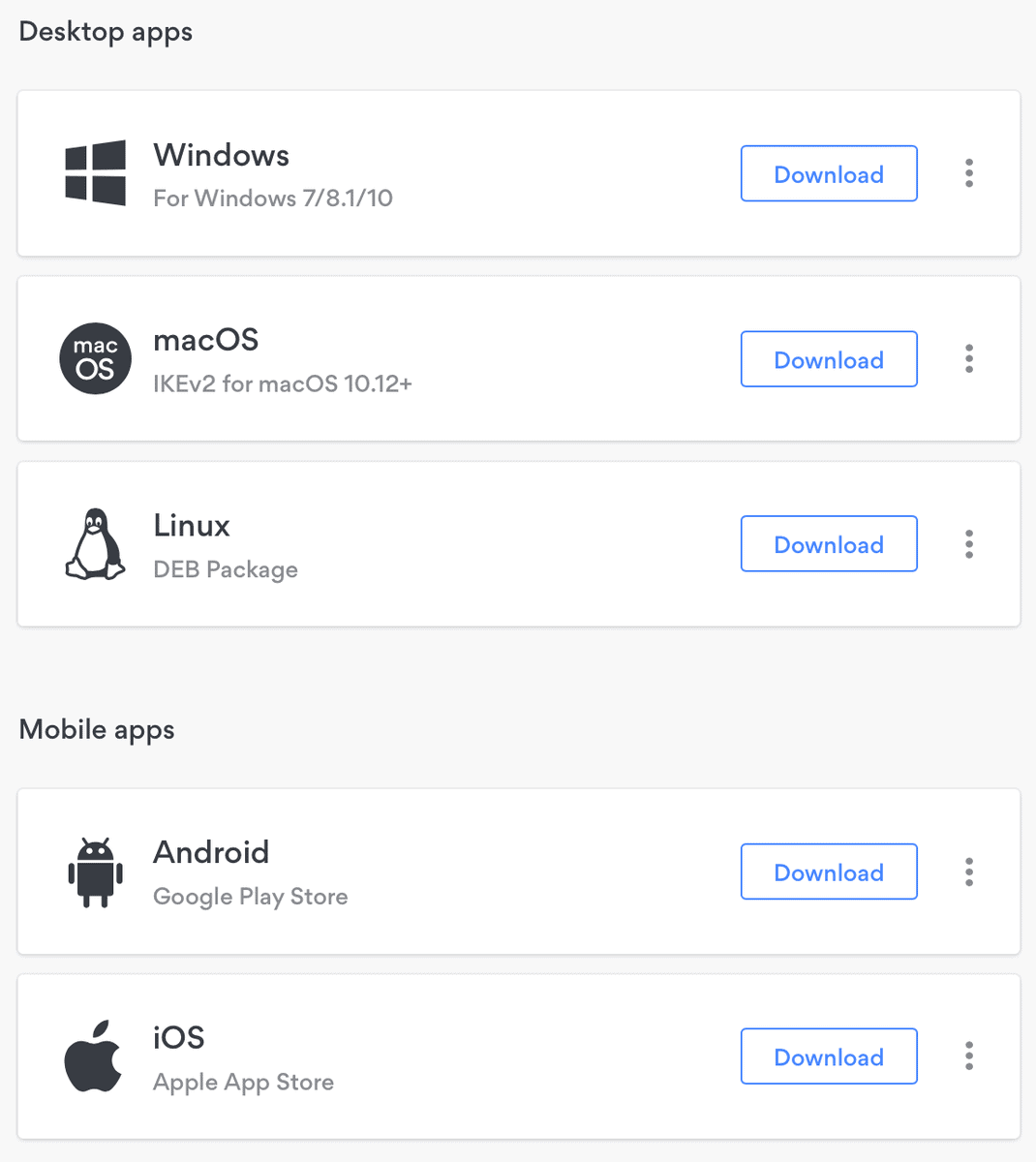Select the Windows app title
This screenshot has width=1036, height=1162.
221,155
